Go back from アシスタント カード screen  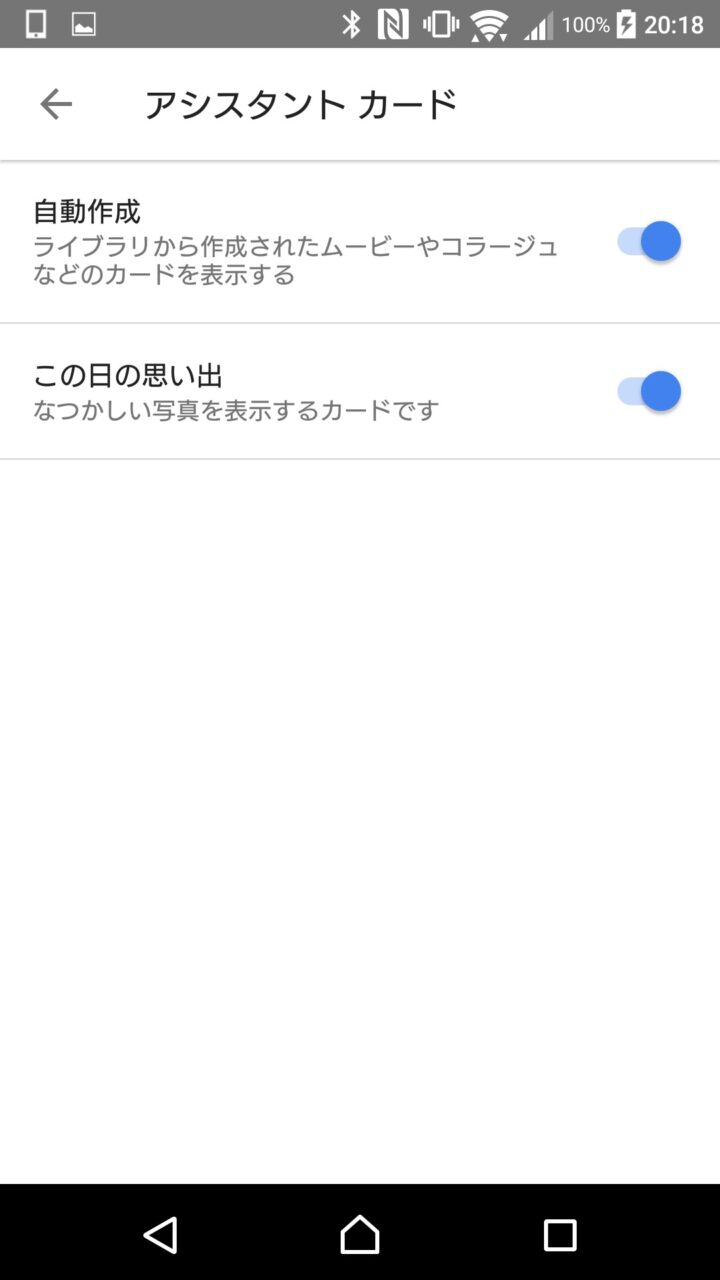(56, 104)
